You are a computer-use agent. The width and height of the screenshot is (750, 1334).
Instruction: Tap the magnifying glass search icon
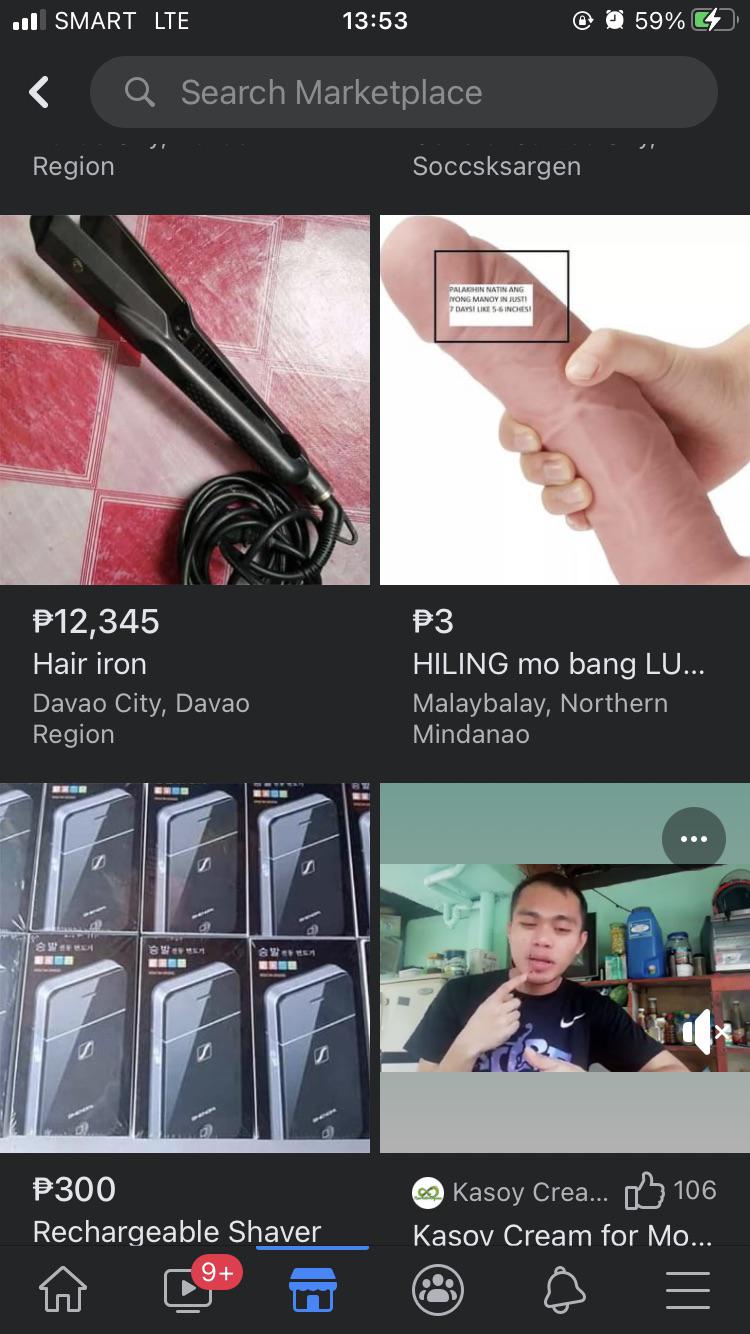[139, 92]
